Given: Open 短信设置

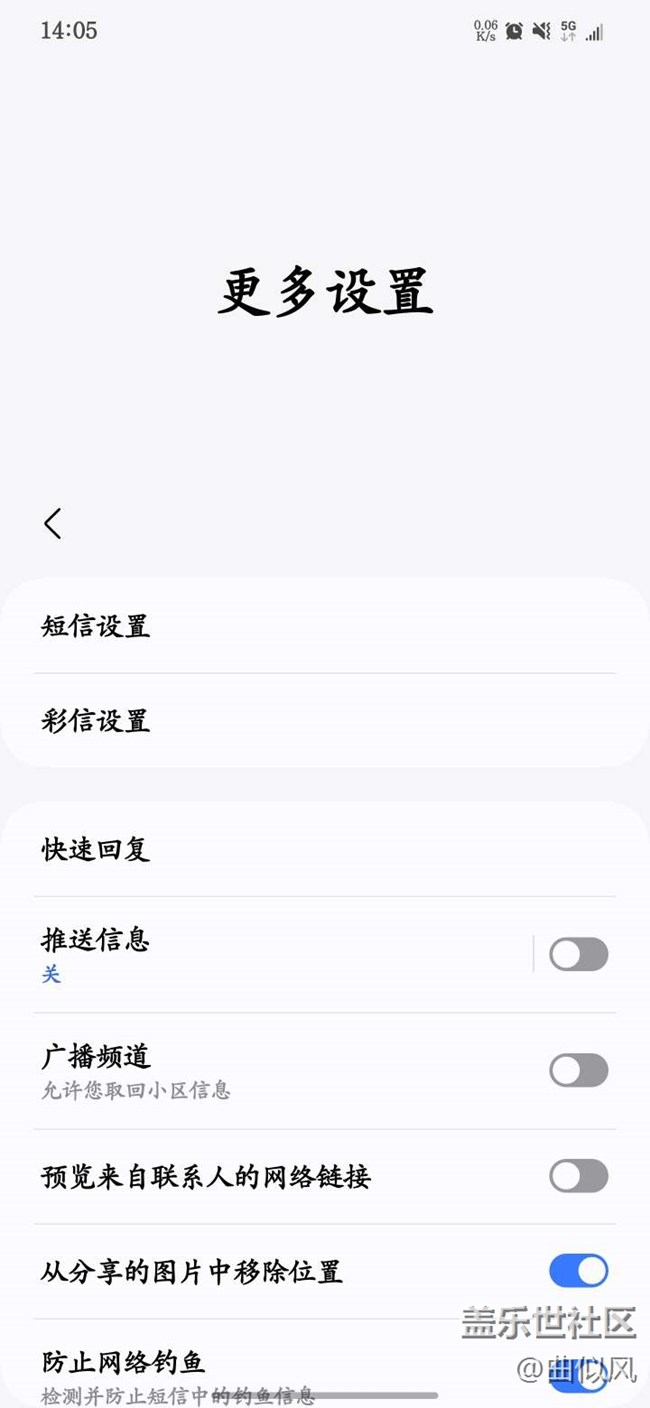Looking at the screenshot, I should pyautogui.click(x=96, y=627).
